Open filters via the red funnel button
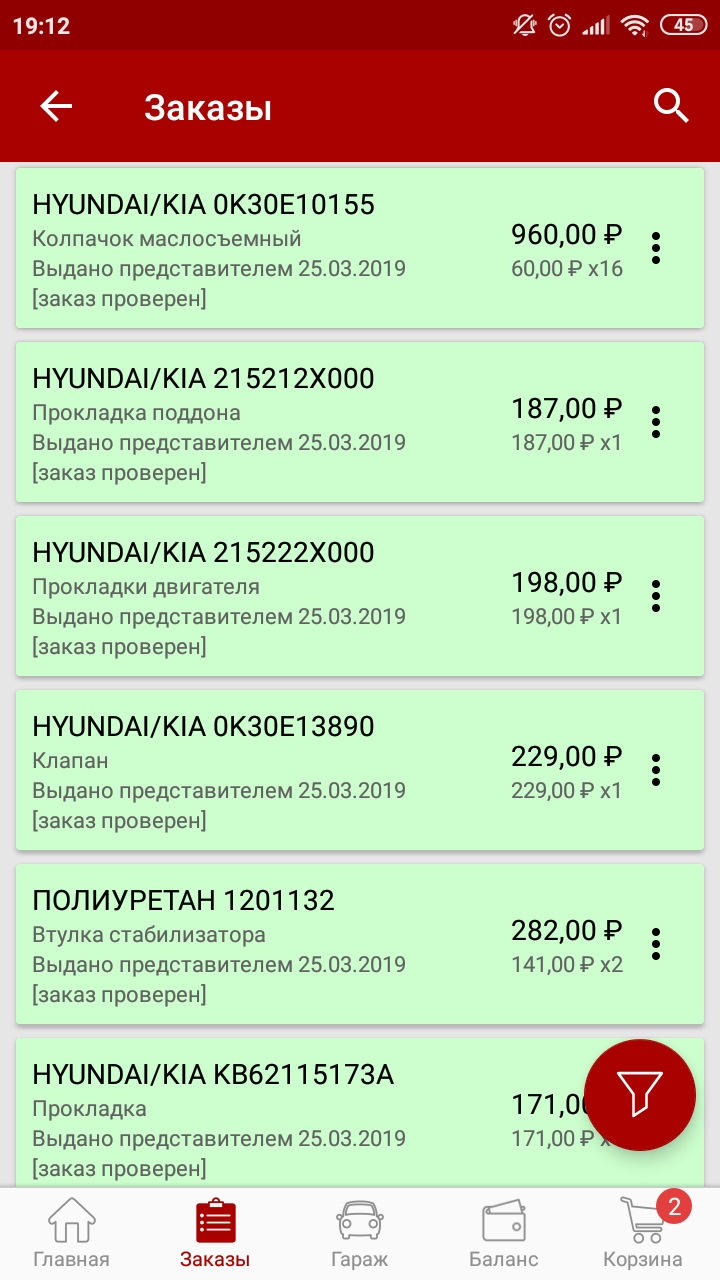720x1280 pixels. 640,1095
